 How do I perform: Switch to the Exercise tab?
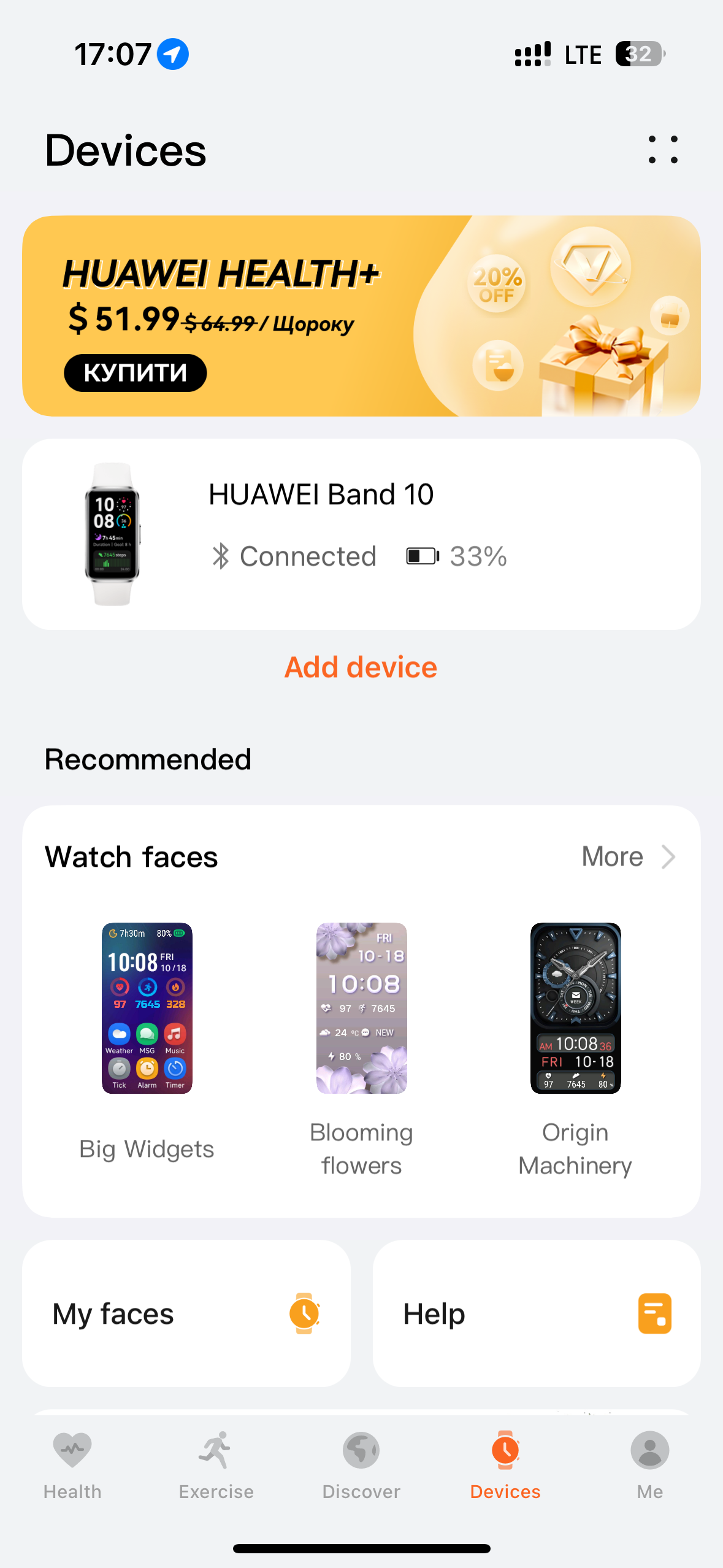pyautogui.click(x=216, y=1466)
